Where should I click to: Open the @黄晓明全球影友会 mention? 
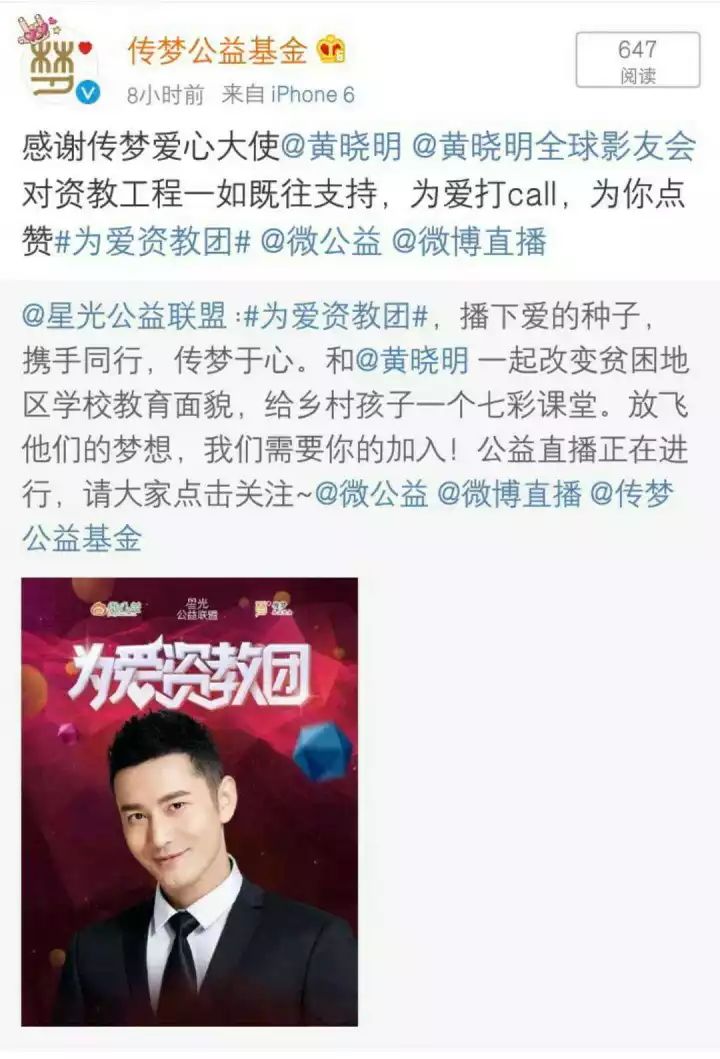pyautogui.click(x=554, y=148)
